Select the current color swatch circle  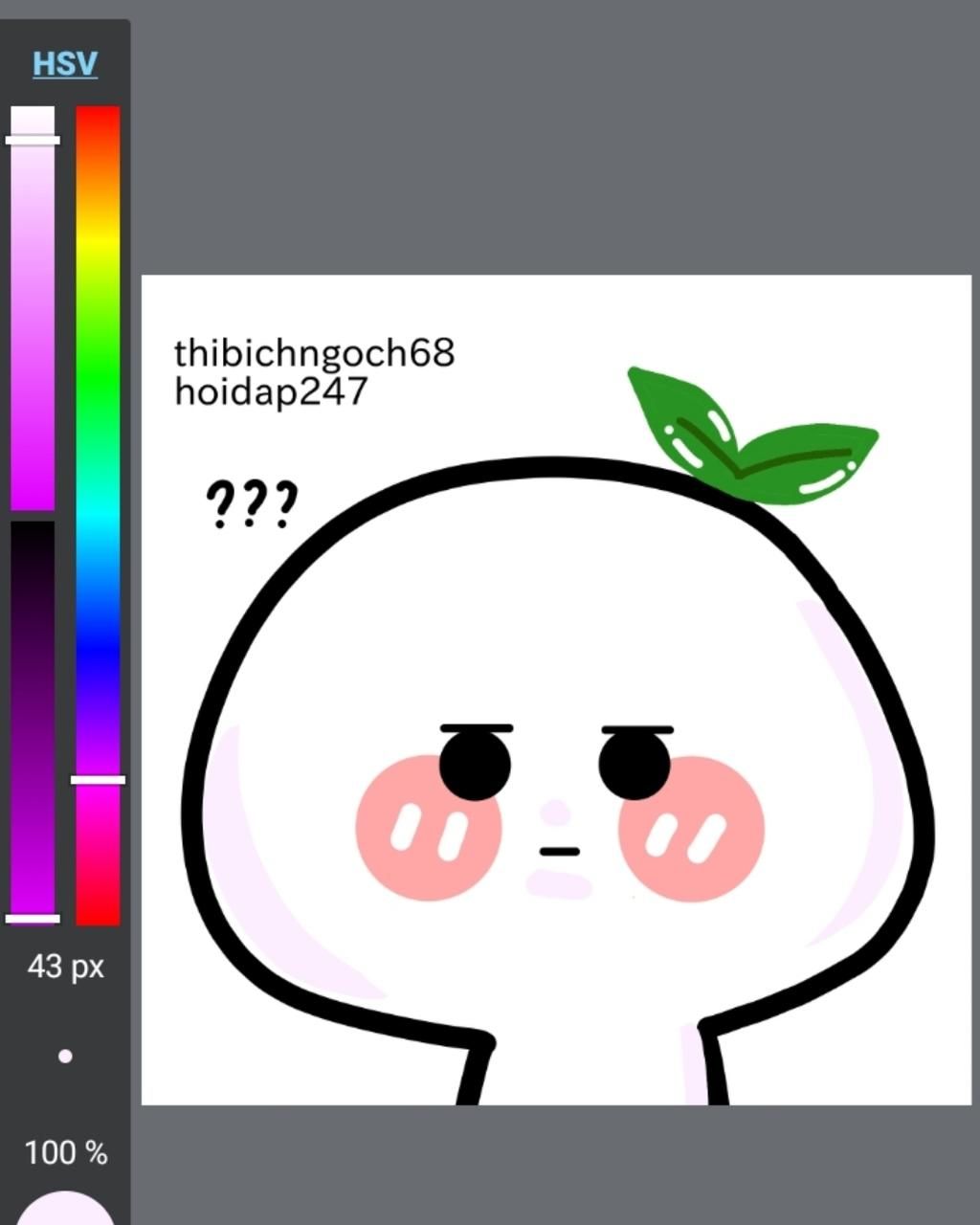[x=65, y=1210]
